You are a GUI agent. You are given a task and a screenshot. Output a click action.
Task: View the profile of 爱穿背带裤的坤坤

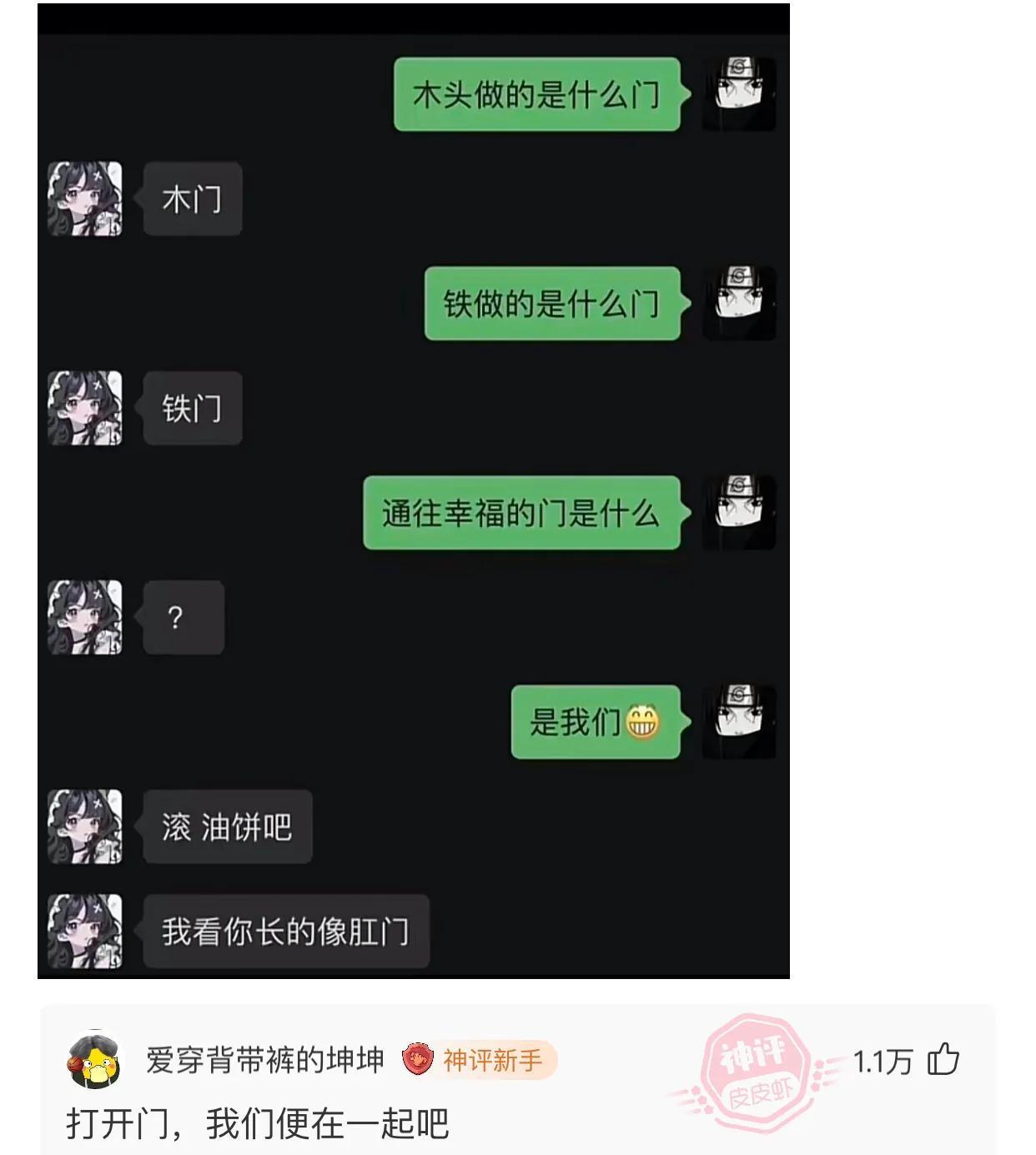(264, 1060)
